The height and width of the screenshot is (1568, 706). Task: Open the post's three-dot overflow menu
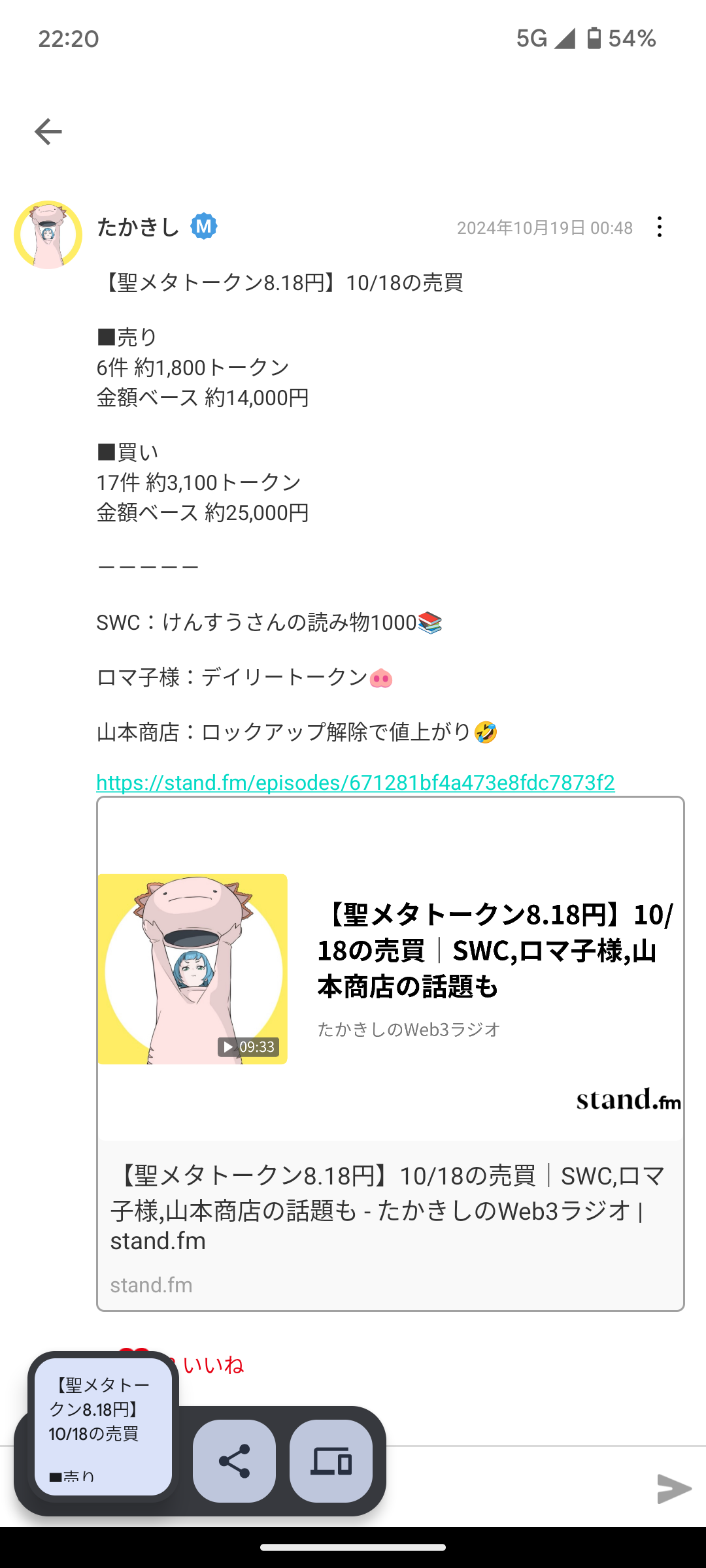(x=659, y=227)
